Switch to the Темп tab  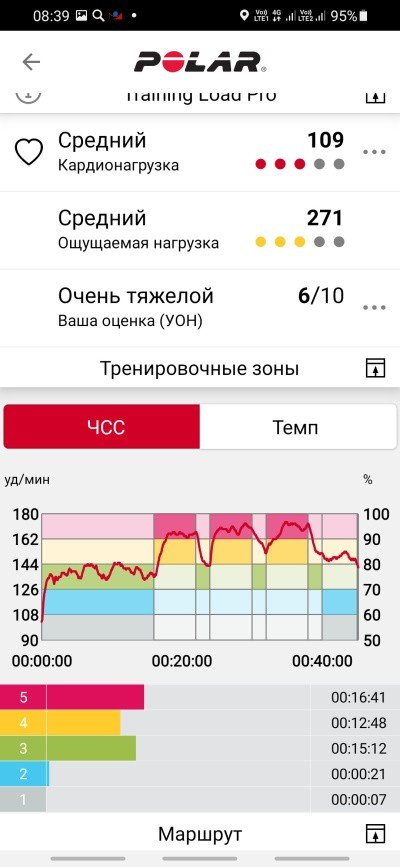point(295,427)
